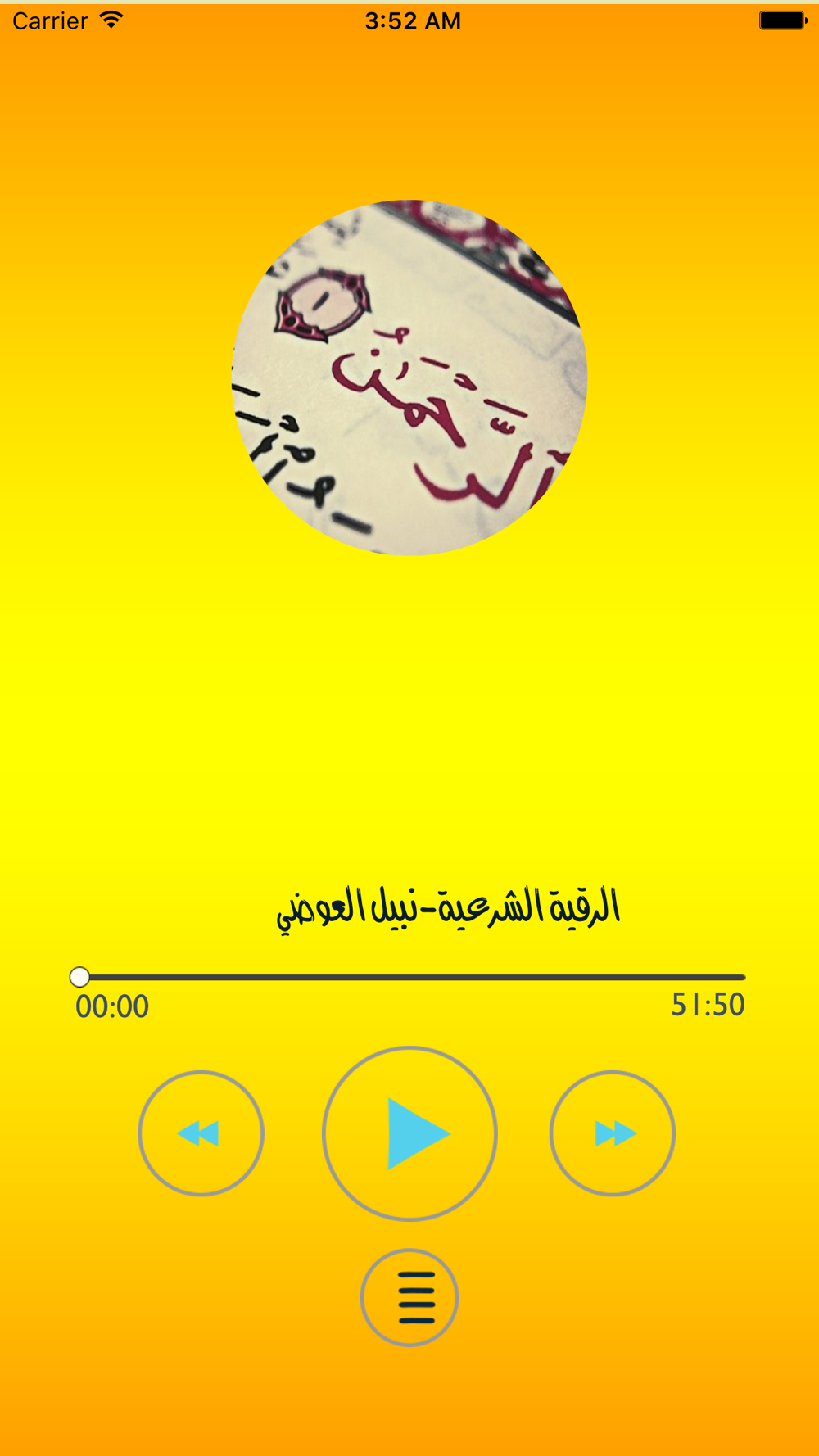The height and width of the screenshot is (1456, 819).
Task: Tap the fast-forward button
Action: 613,1133
